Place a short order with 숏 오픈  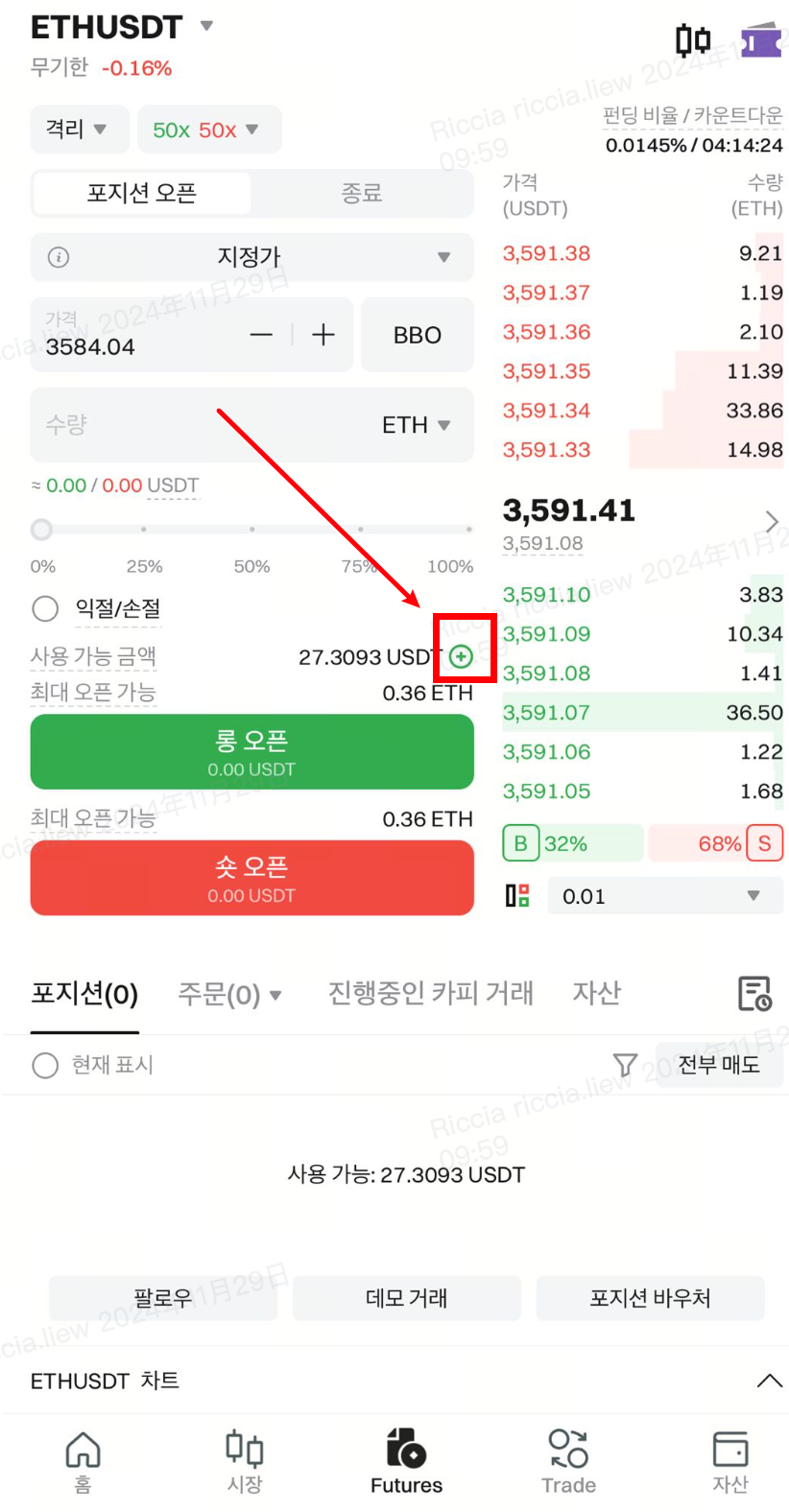(x=251, y=879)
